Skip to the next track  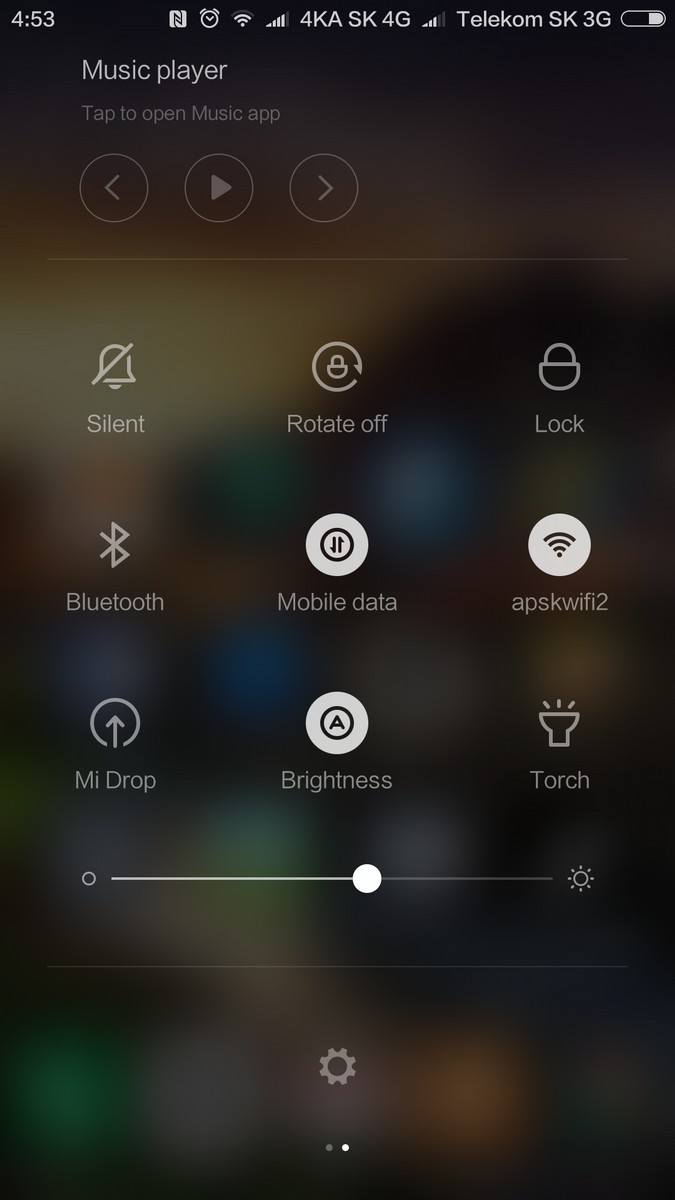324,187
